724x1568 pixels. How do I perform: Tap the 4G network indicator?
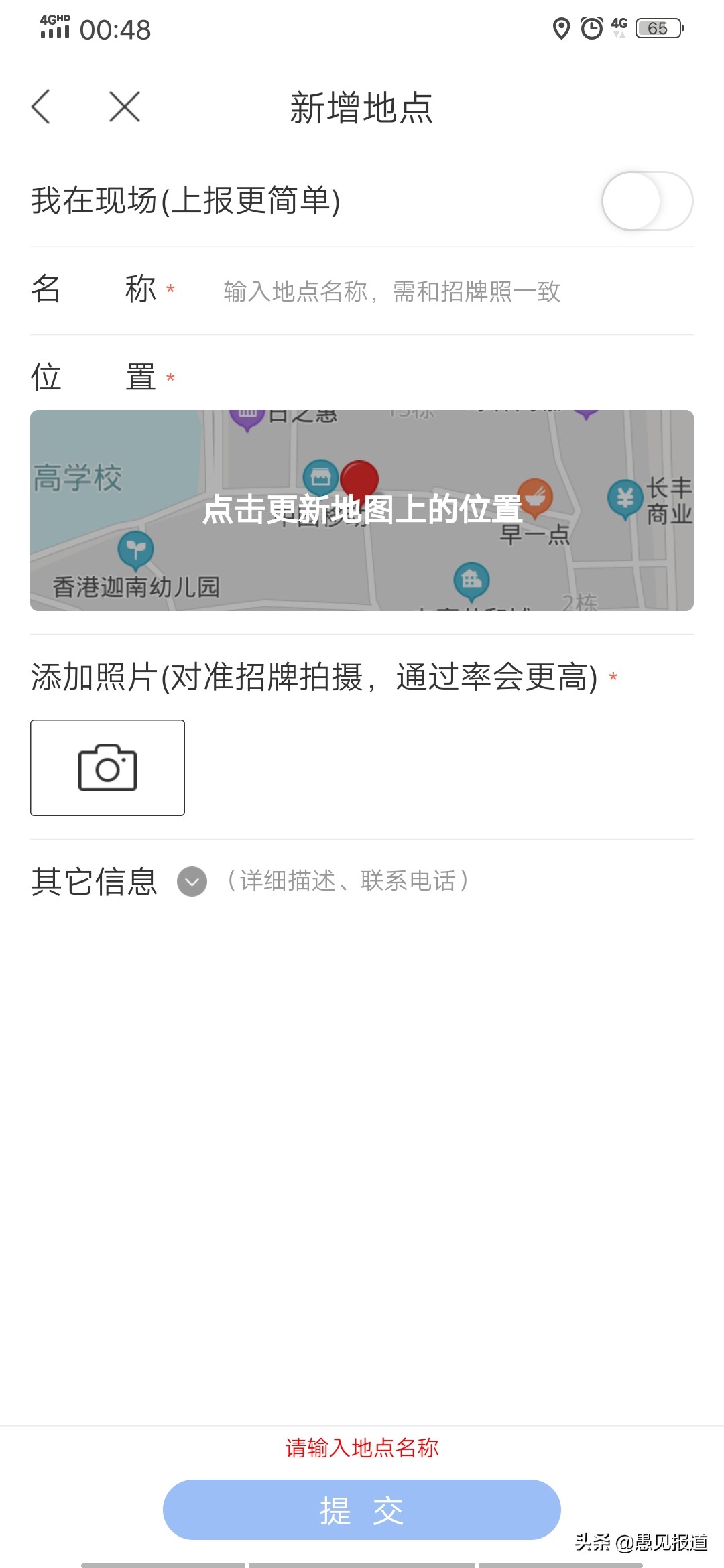(x=618, y=25)
